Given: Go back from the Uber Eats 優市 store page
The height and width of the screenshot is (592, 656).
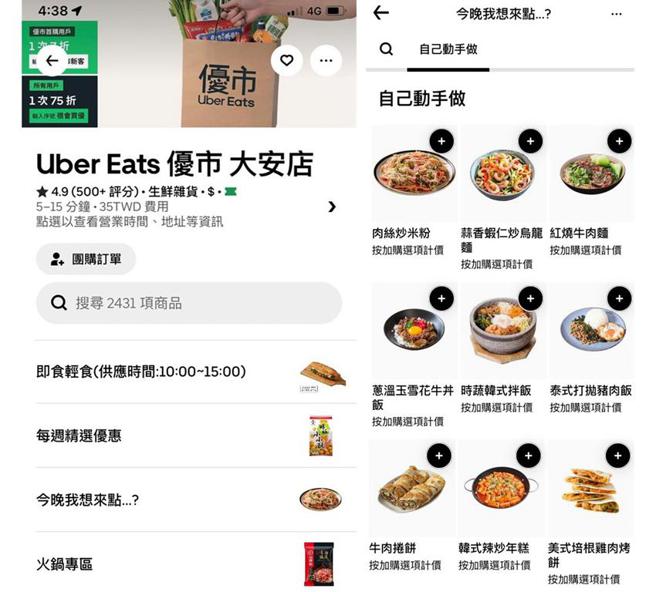Looking at the screenshot, I should pyautogui.click(x=52, y=61).
